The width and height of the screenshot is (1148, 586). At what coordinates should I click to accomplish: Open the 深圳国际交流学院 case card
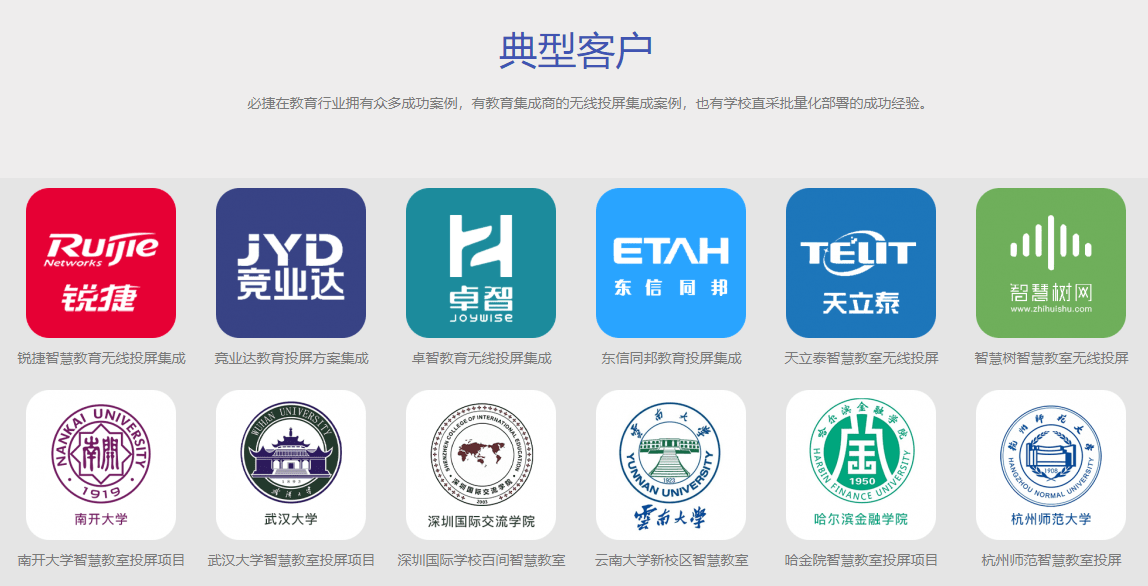481,465
